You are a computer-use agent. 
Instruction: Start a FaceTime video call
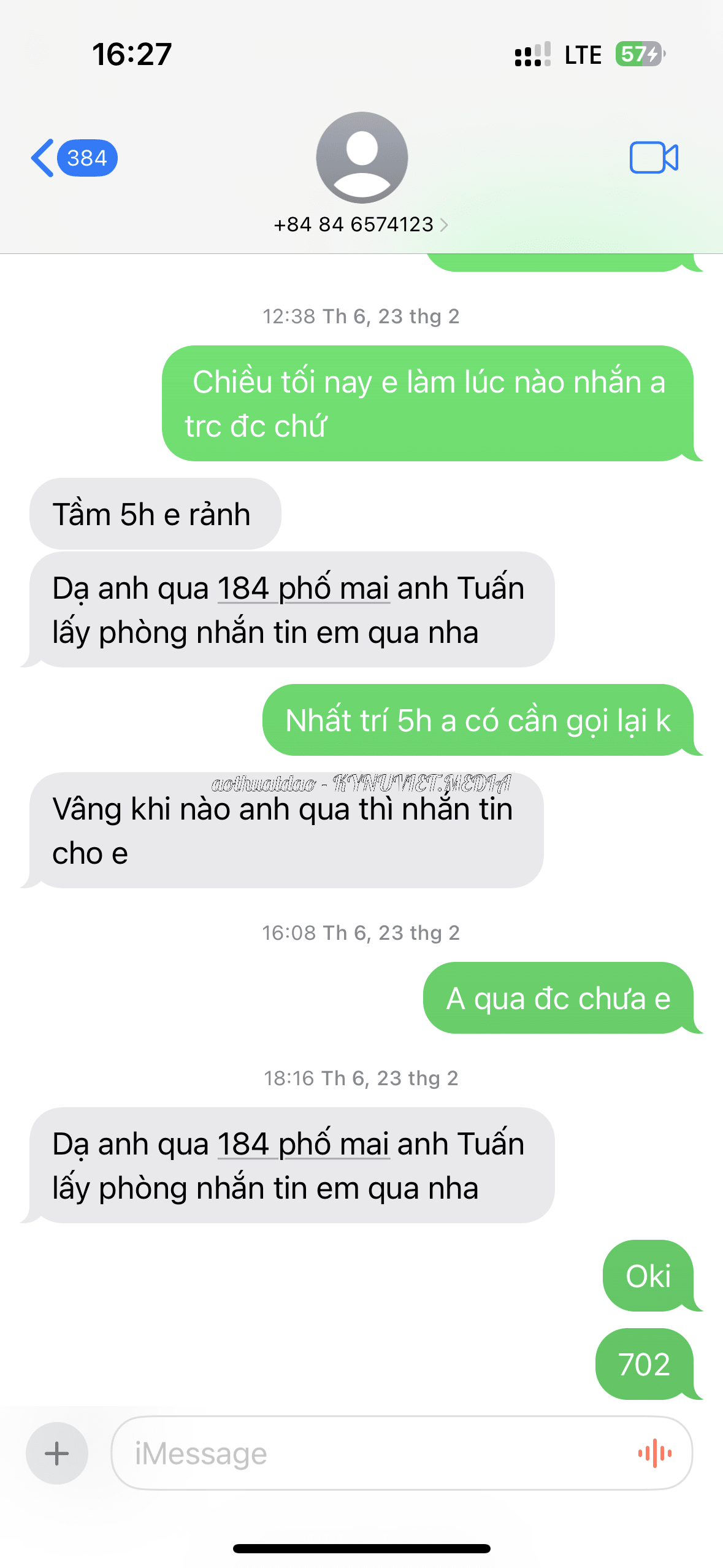point(654,158)
